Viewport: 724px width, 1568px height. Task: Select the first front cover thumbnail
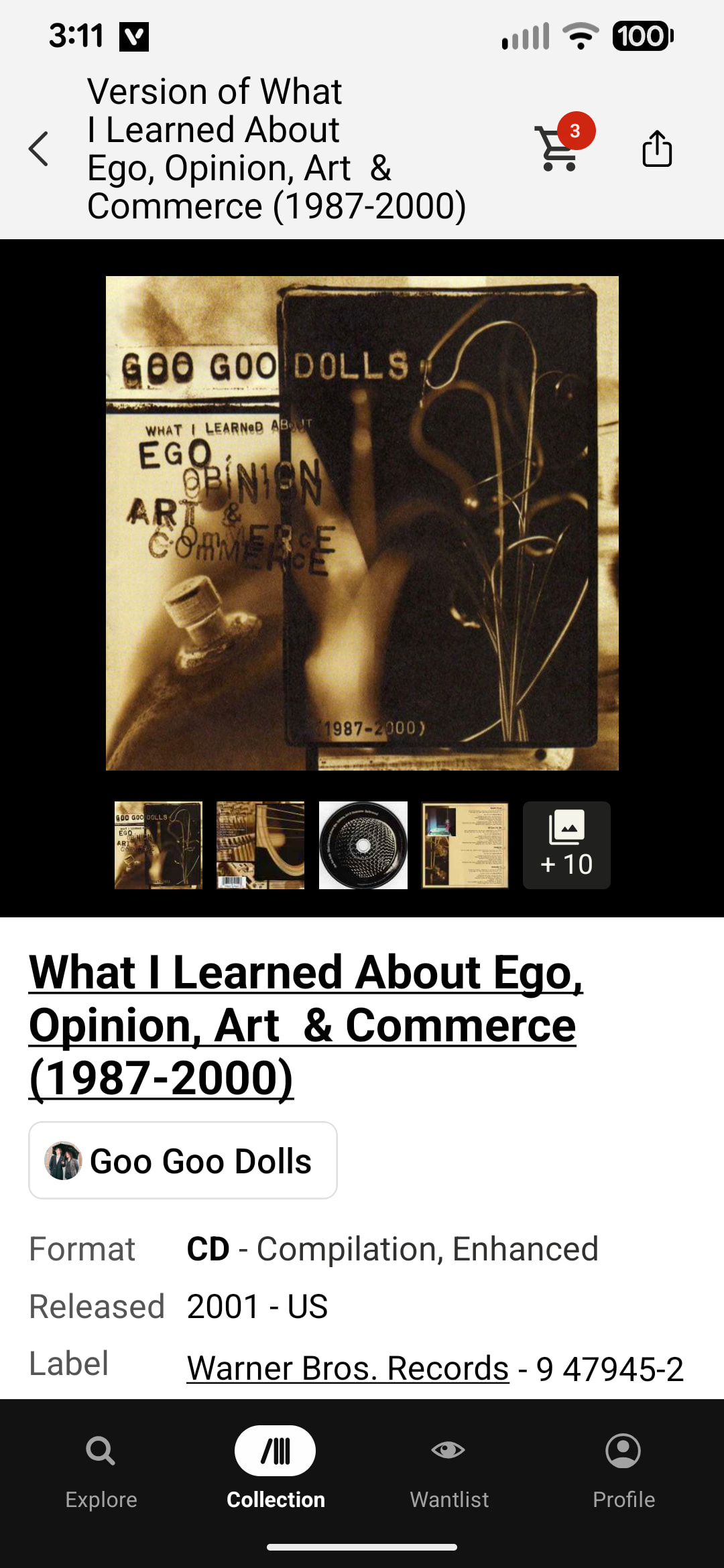click(158, 845)
